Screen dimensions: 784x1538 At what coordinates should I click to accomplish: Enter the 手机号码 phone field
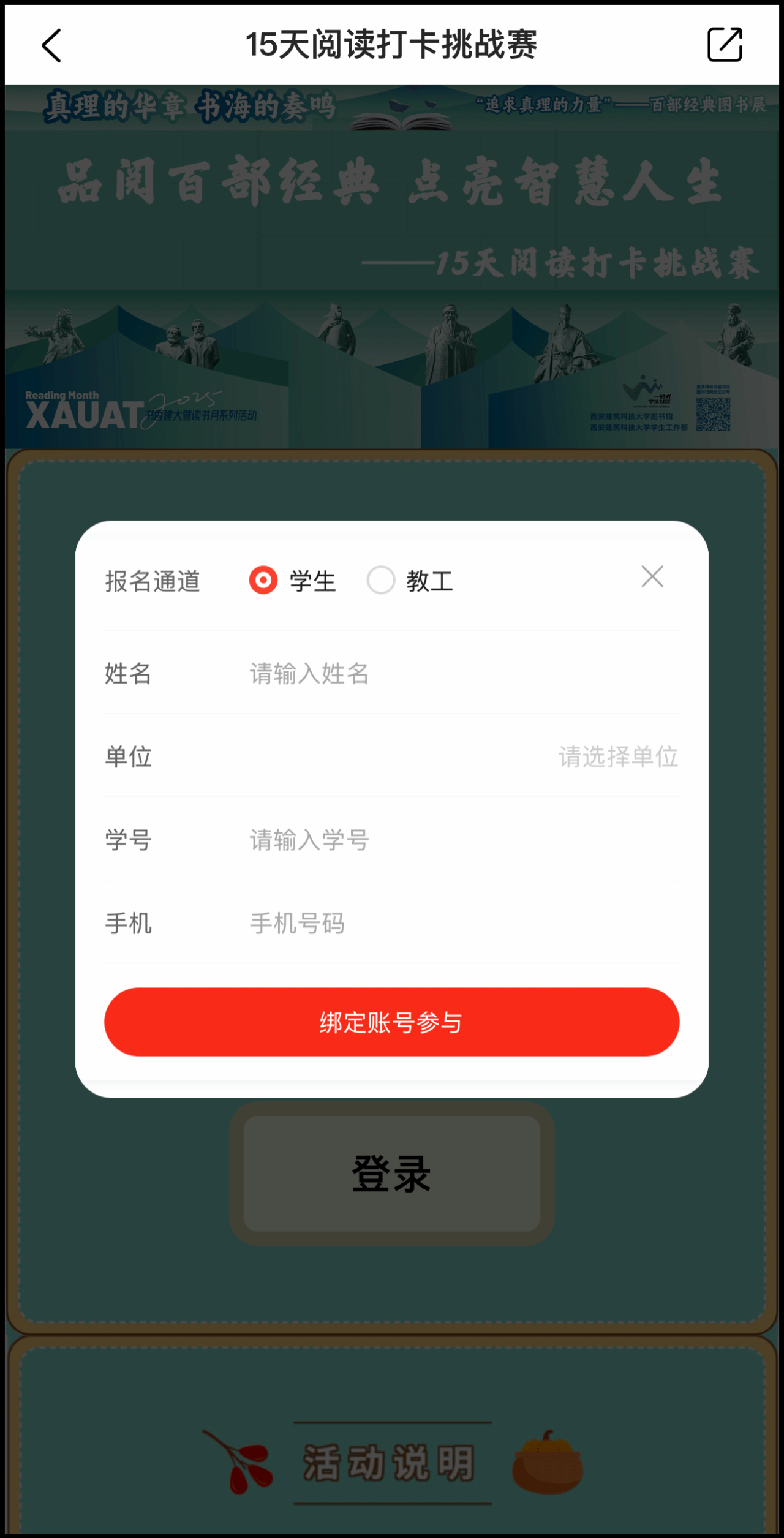[x=429, y=923]
